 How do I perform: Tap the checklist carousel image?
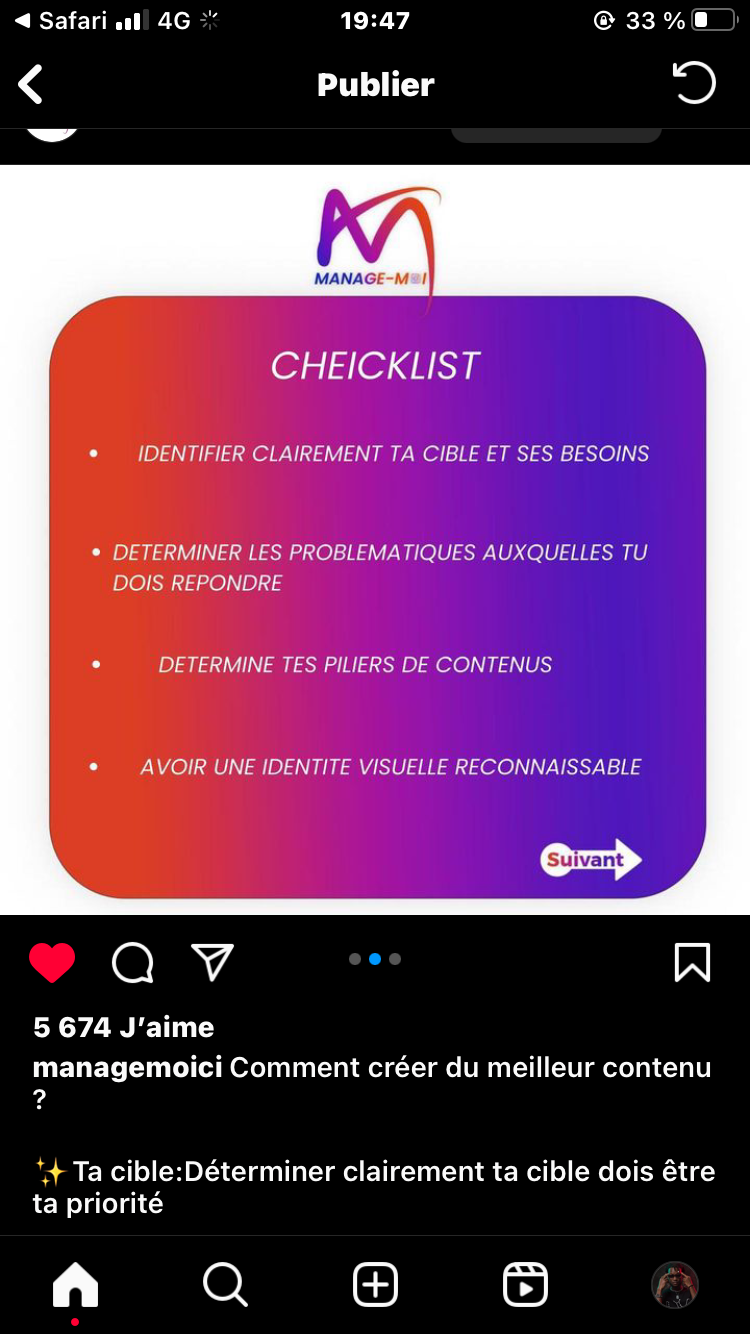coord(376,540)
